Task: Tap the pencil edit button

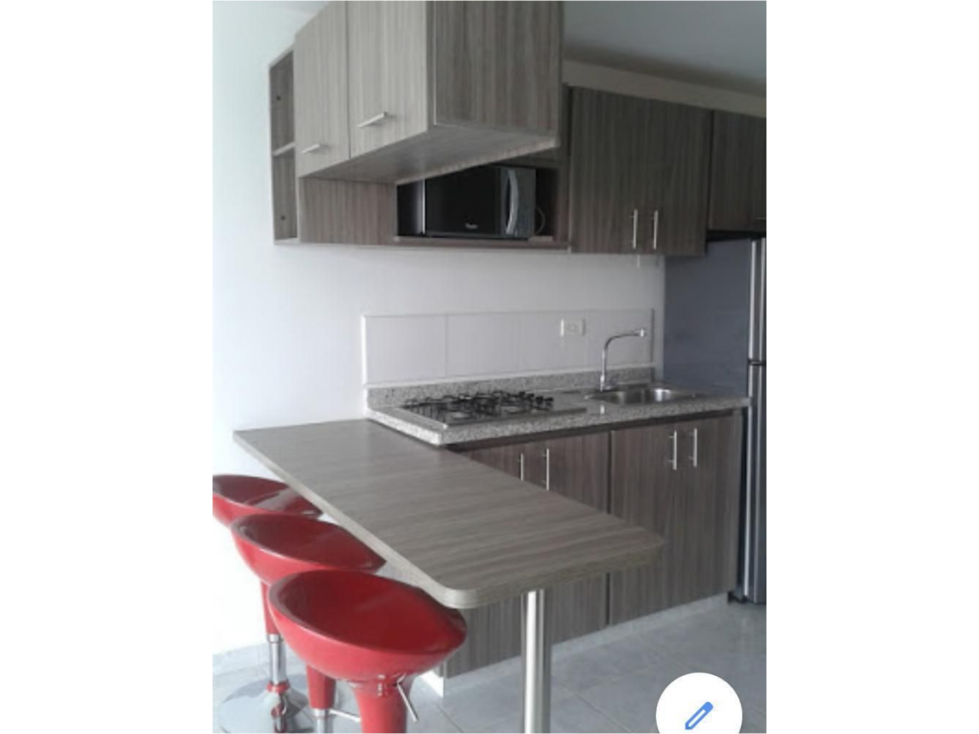Action: point(698,712)
